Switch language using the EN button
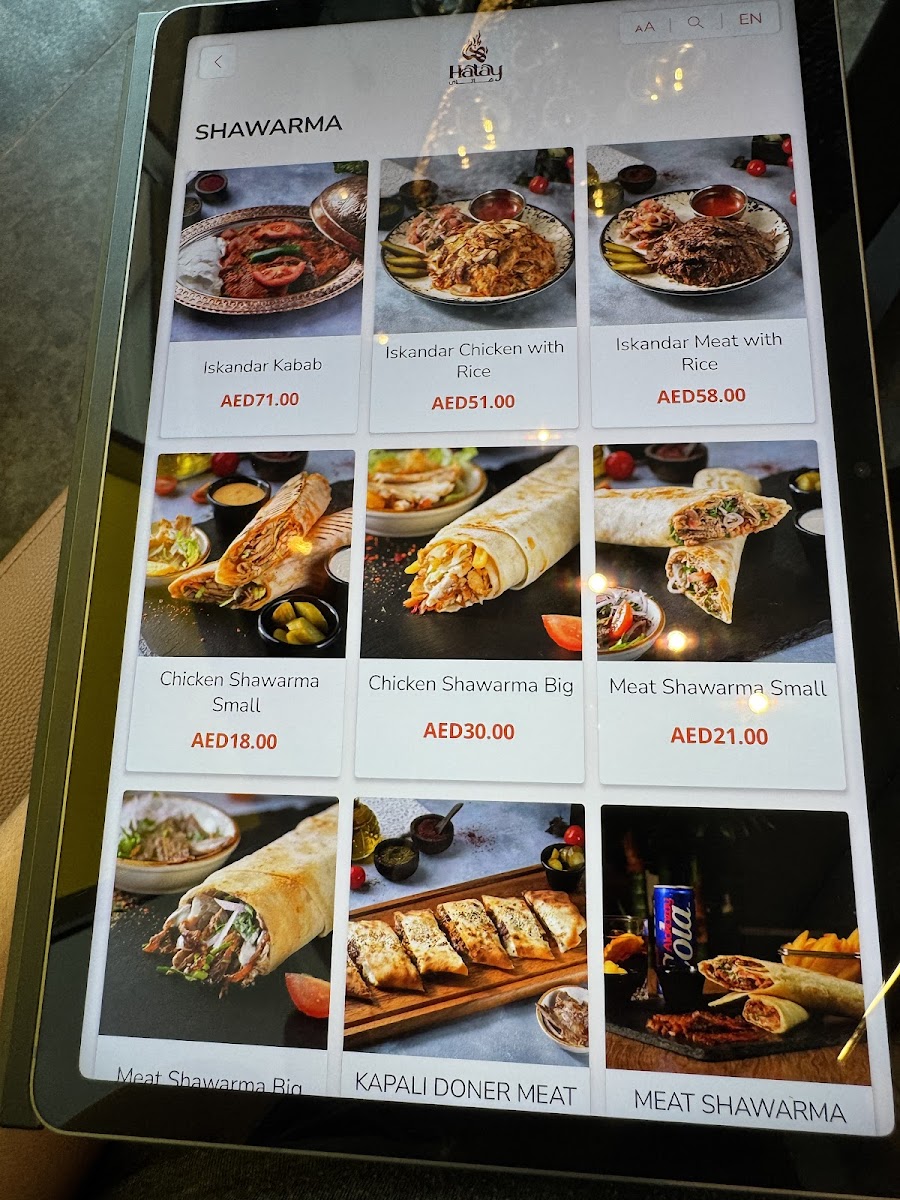Image resolution: width=900 pixels, height=1200 pixels. click(x=750, y=19)
